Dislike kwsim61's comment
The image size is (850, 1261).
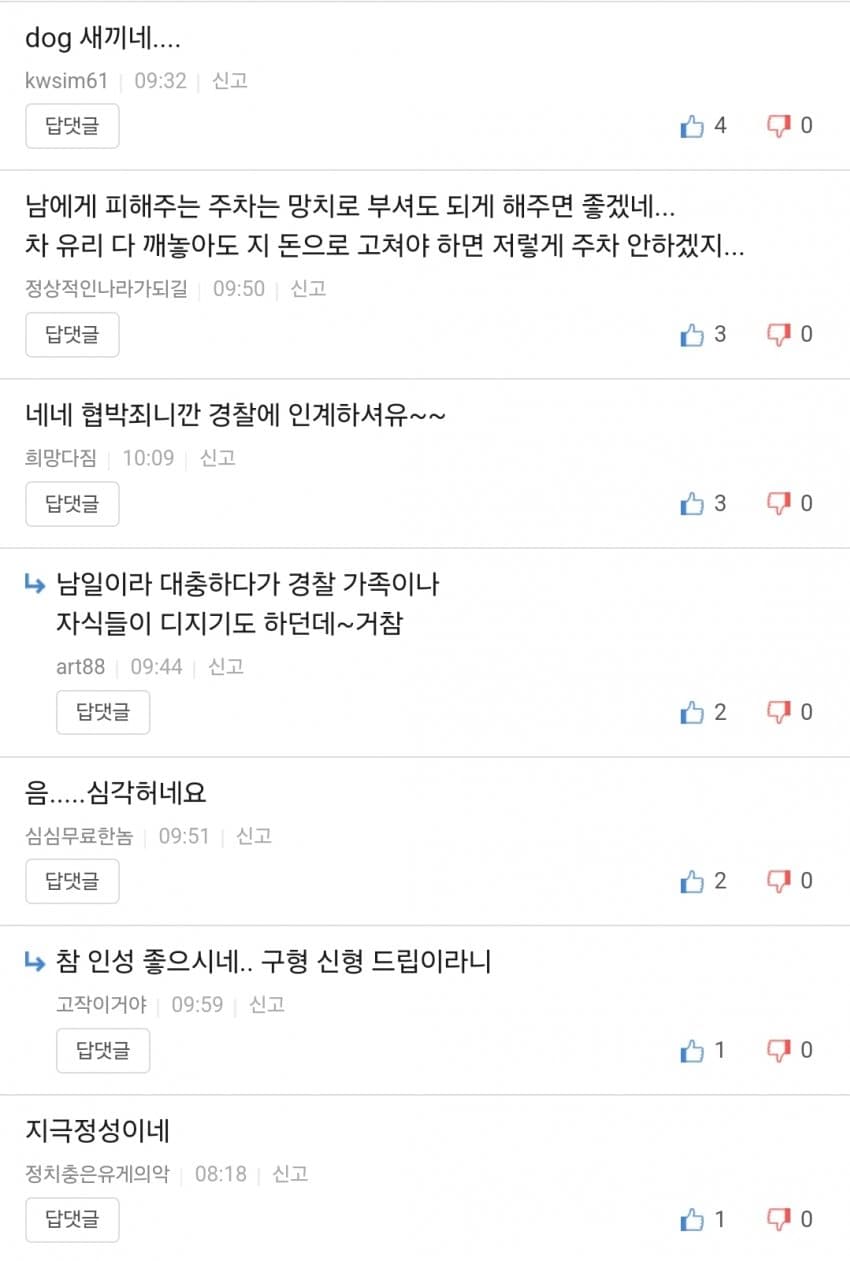point(778,126)
